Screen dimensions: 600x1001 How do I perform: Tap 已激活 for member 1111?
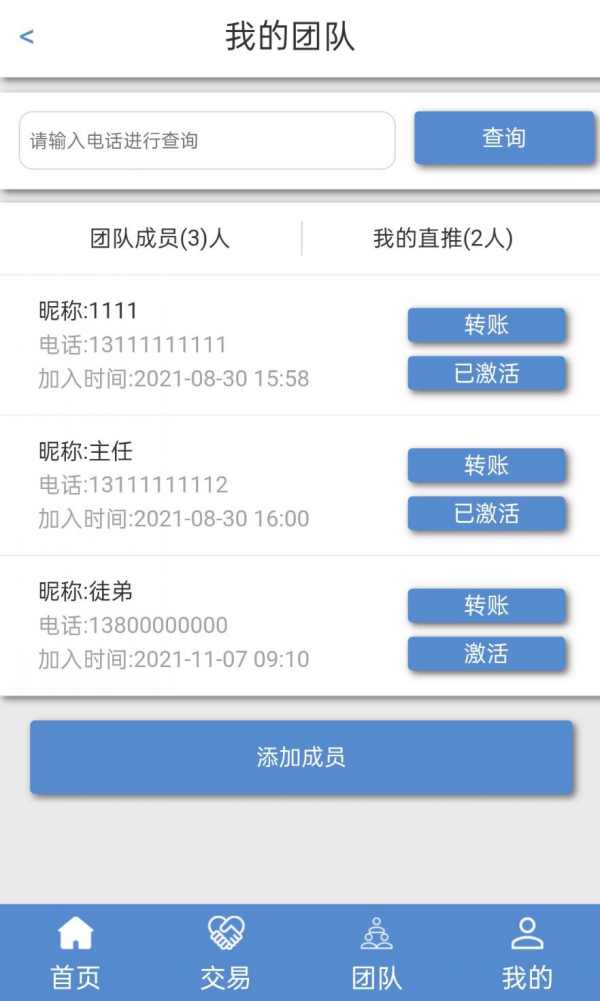(x=486, y=373)
